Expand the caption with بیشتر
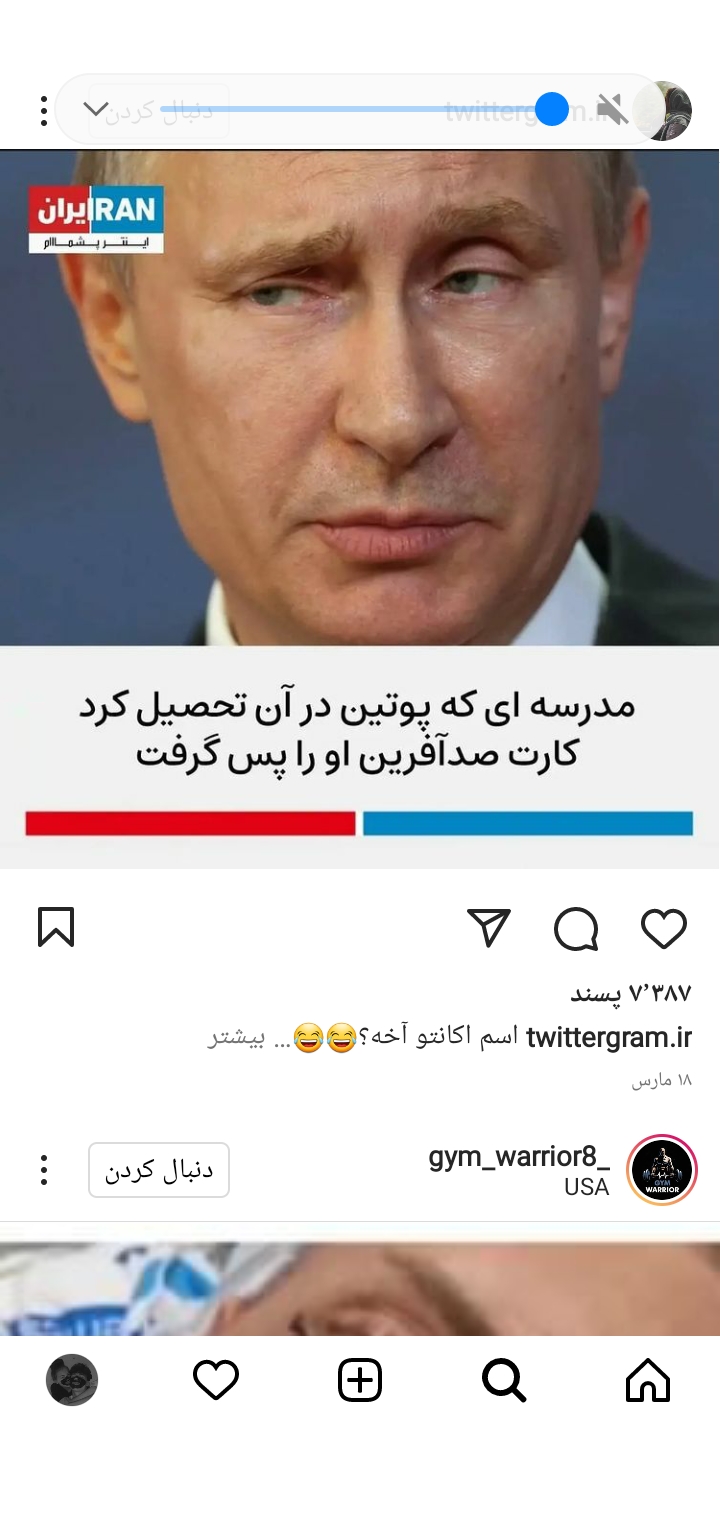This screenshot has height=1520, width=720. 236,1038
